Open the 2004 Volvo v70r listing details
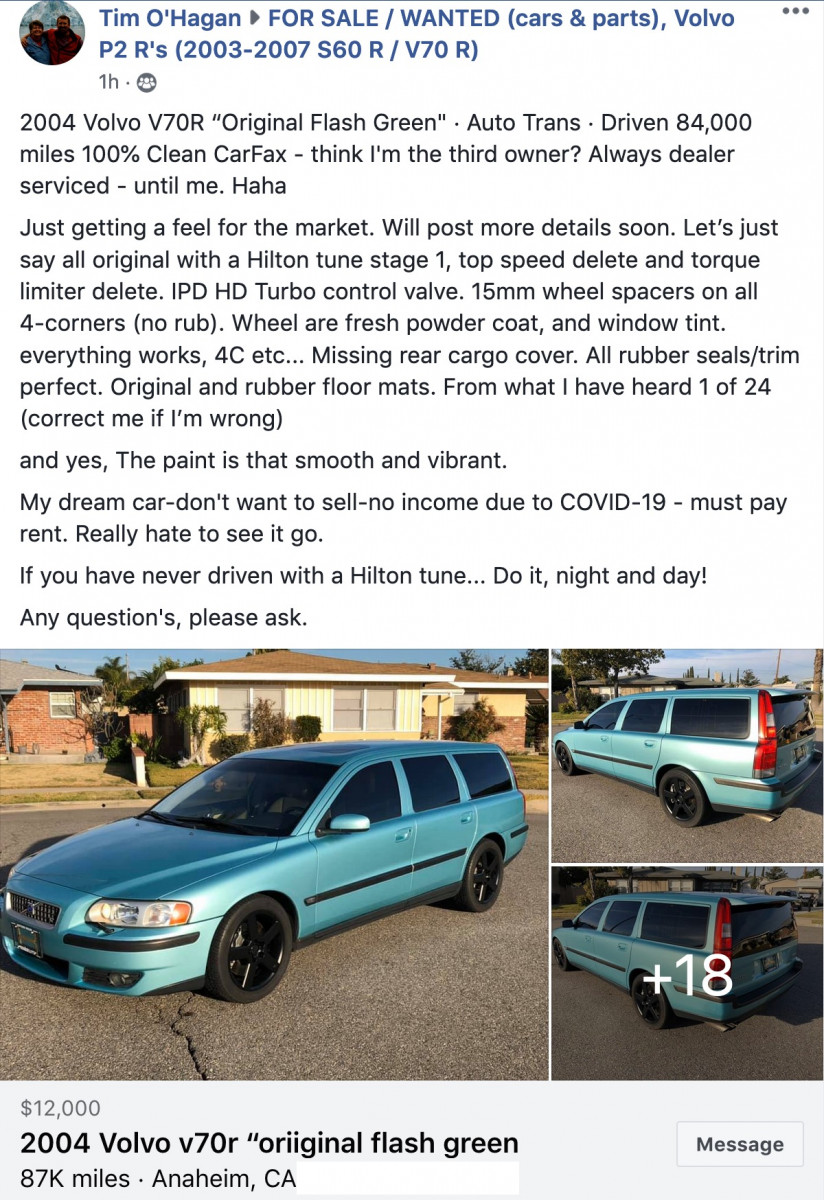The image size is (824, 1200). point(269,1143)
